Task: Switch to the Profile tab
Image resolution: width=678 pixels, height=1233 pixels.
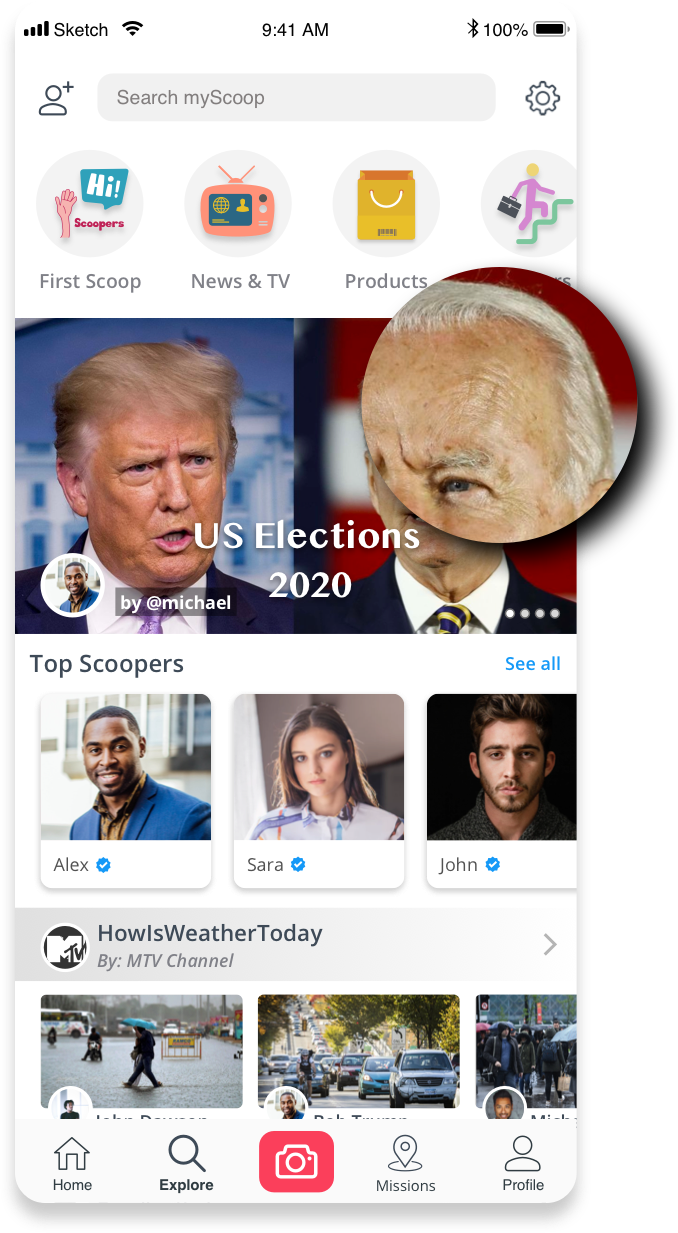Action: [523, 1163]
